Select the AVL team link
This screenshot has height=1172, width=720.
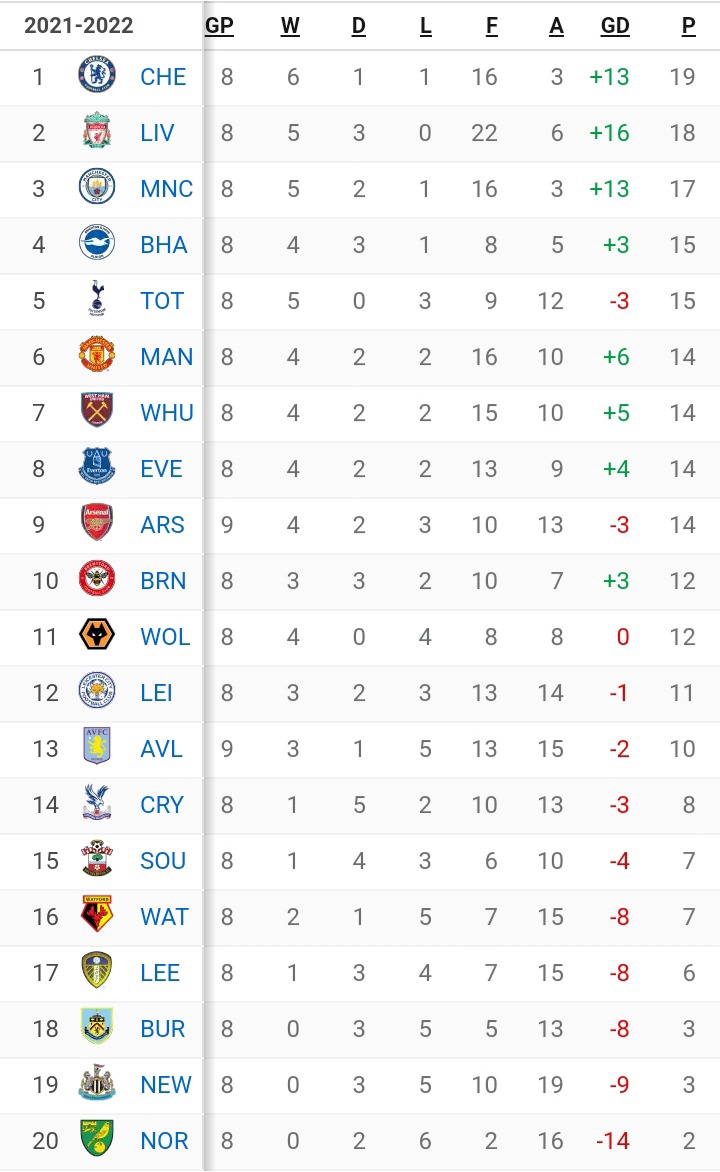[x=161, y=749]
